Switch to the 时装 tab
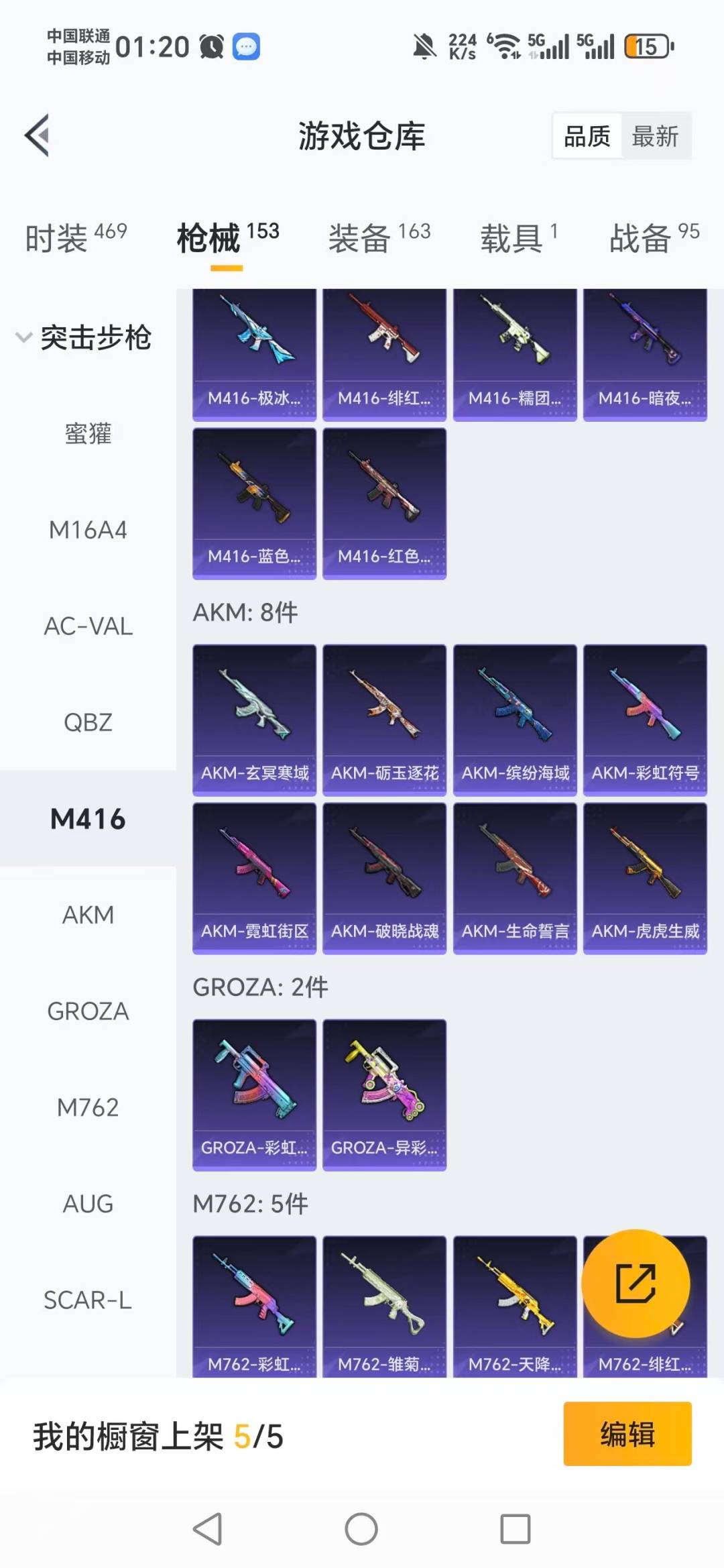Screen dimensions: 724x1568 (x=75, y=238)
